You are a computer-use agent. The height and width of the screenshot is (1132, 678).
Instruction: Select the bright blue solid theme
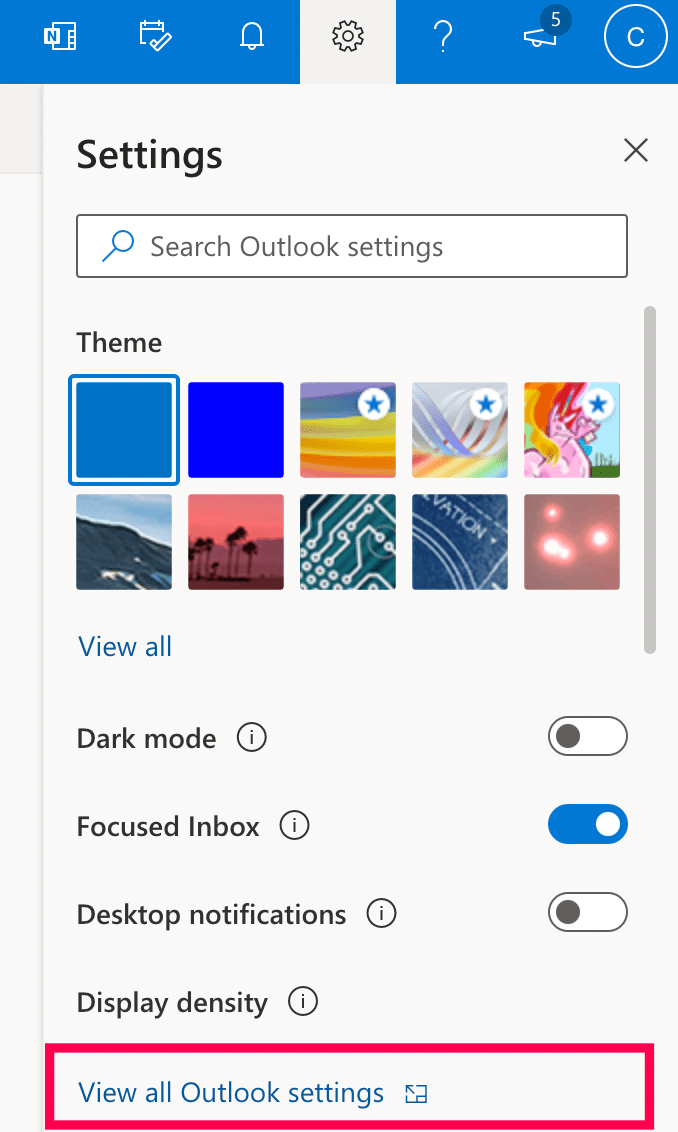235,430
